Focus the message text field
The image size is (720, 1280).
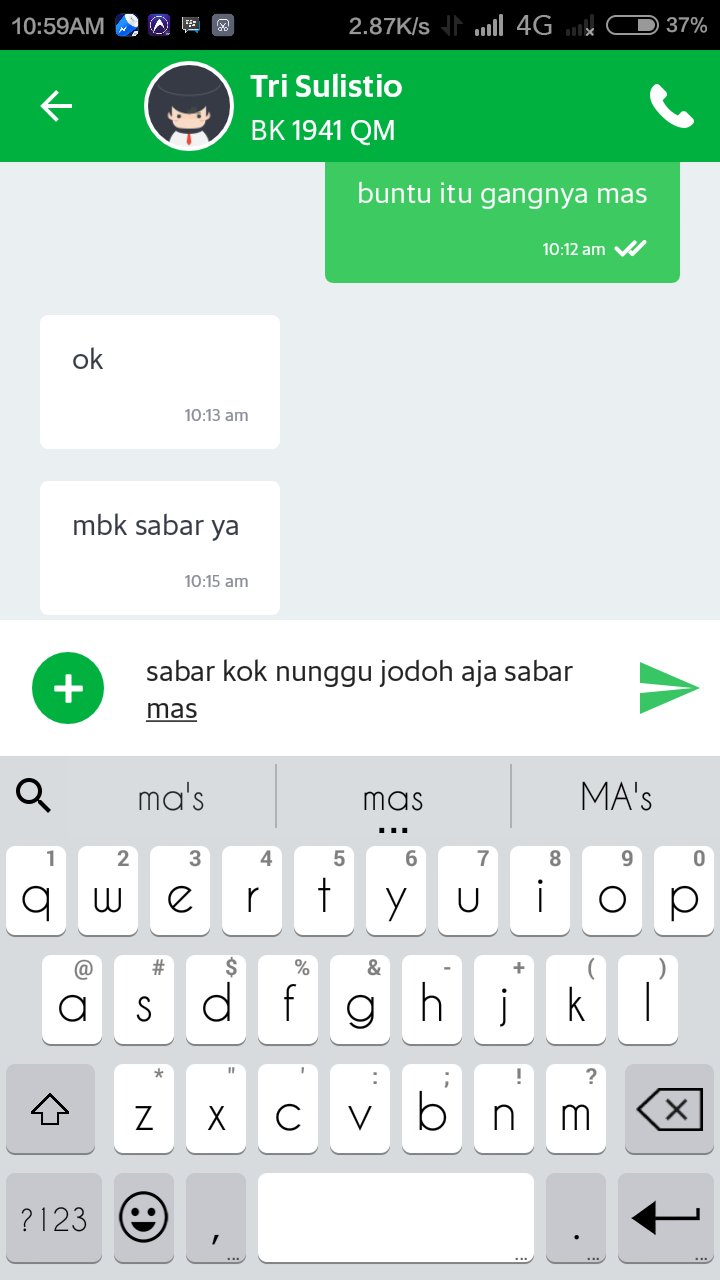click(380, 689)
